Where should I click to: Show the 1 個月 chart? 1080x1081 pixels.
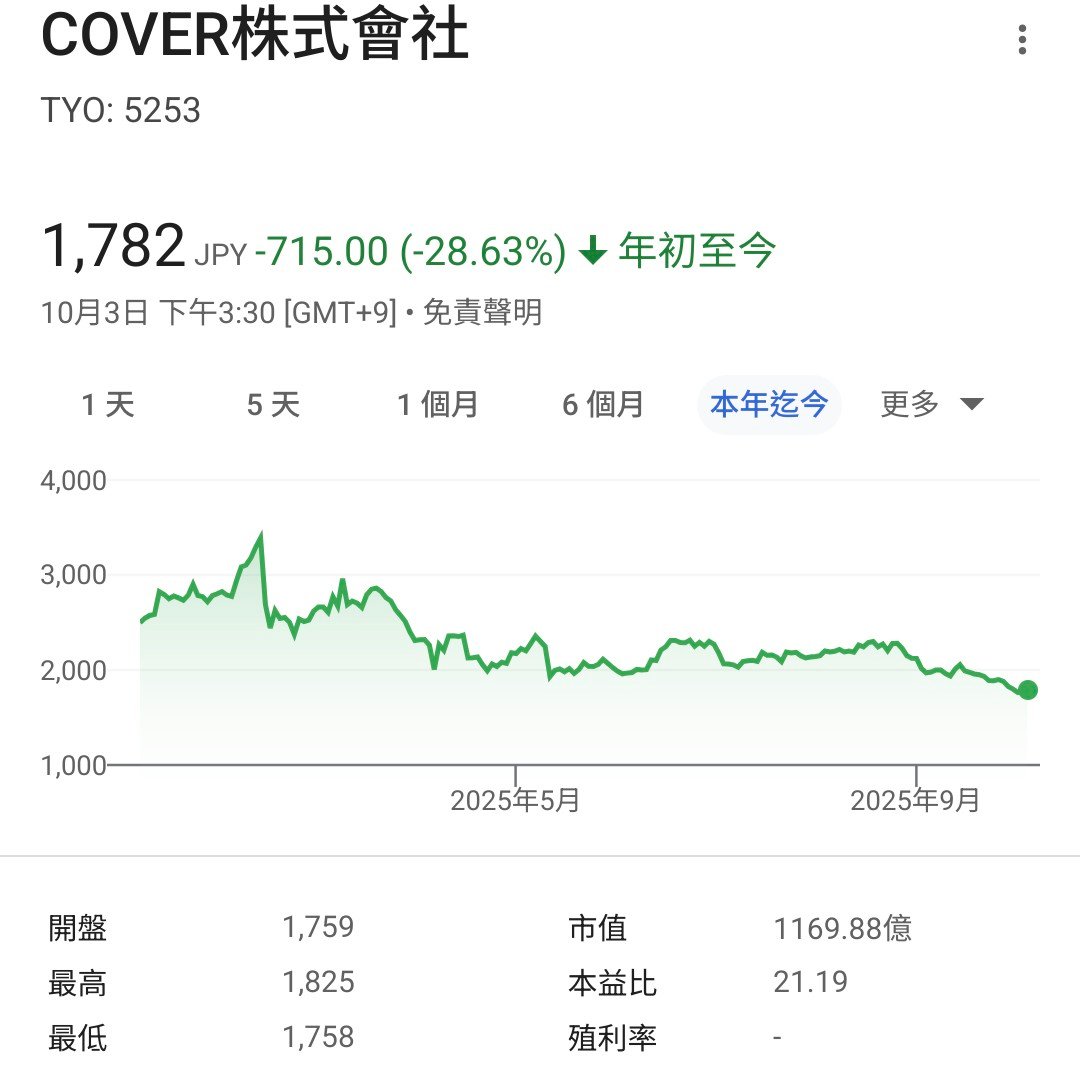click(x=438, y=405)
